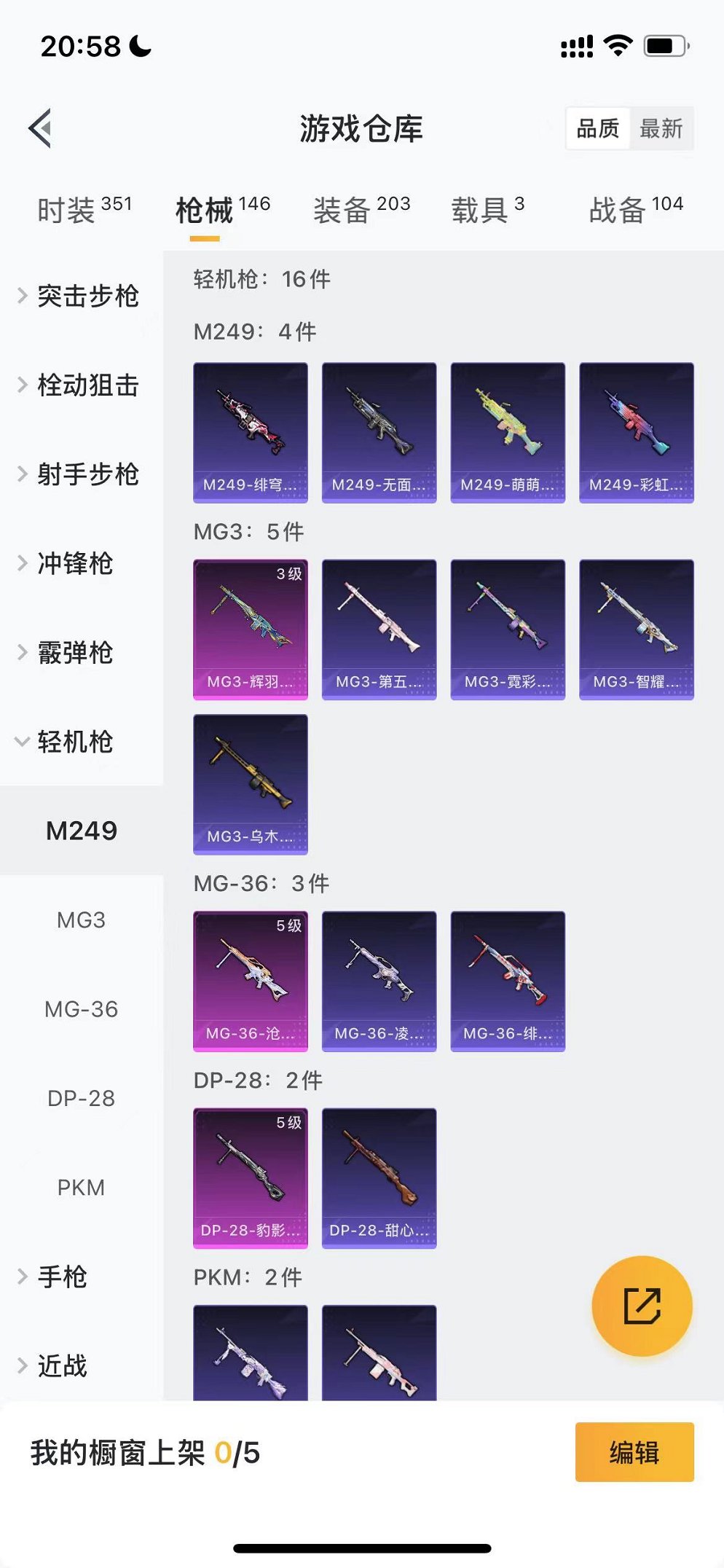Switch to the 装备 tab
This screenshot has width=724, height=1568.
click(x=361, y=210)
